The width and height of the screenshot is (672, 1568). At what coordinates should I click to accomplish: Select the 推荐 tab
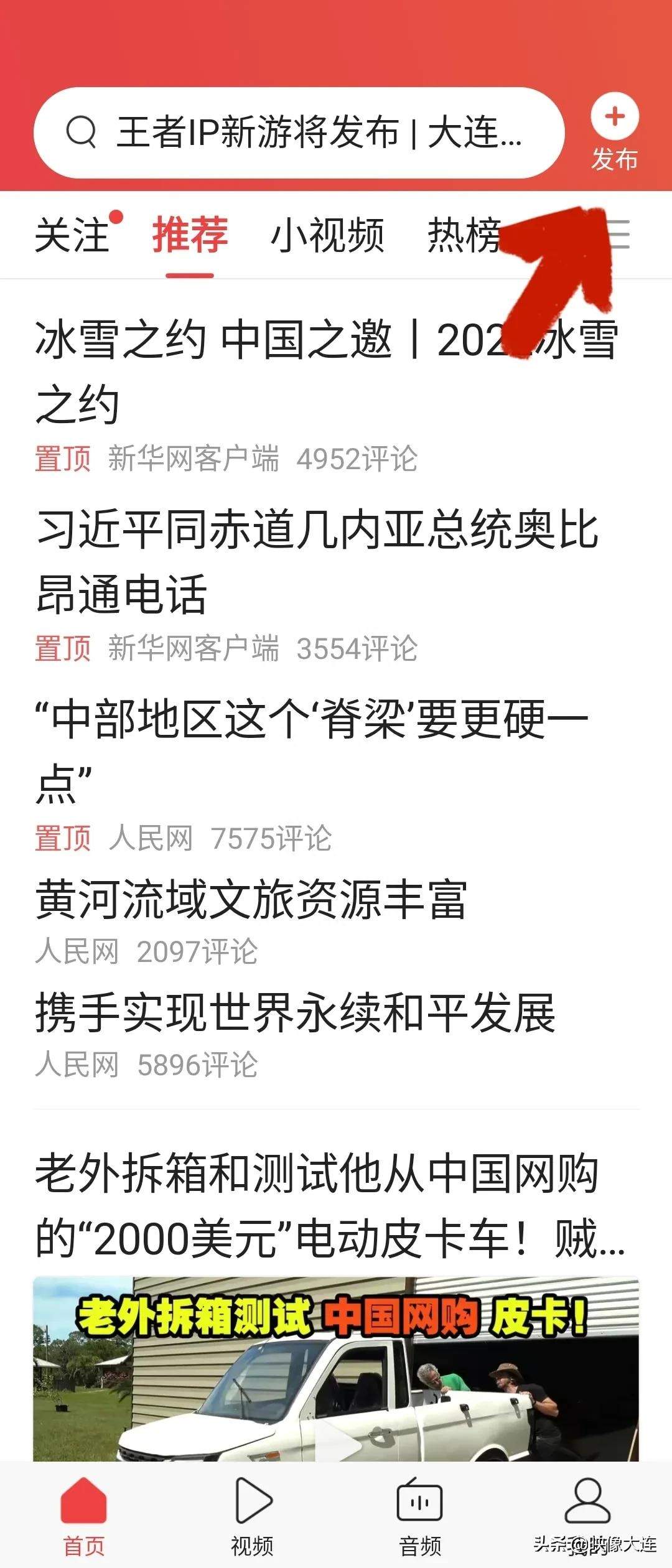pos(190,235)
